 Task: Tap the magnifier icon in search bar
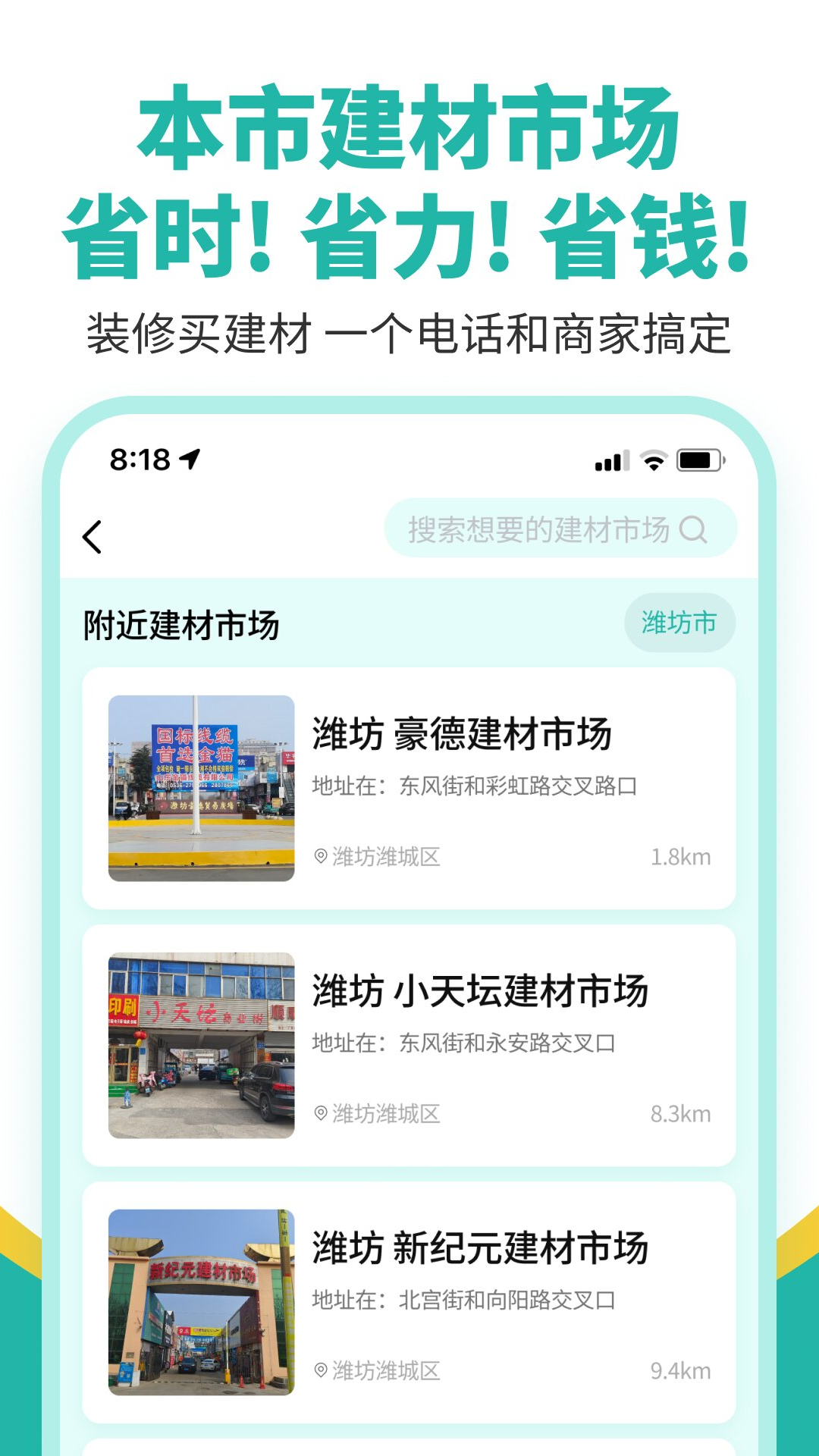[695, 529]
